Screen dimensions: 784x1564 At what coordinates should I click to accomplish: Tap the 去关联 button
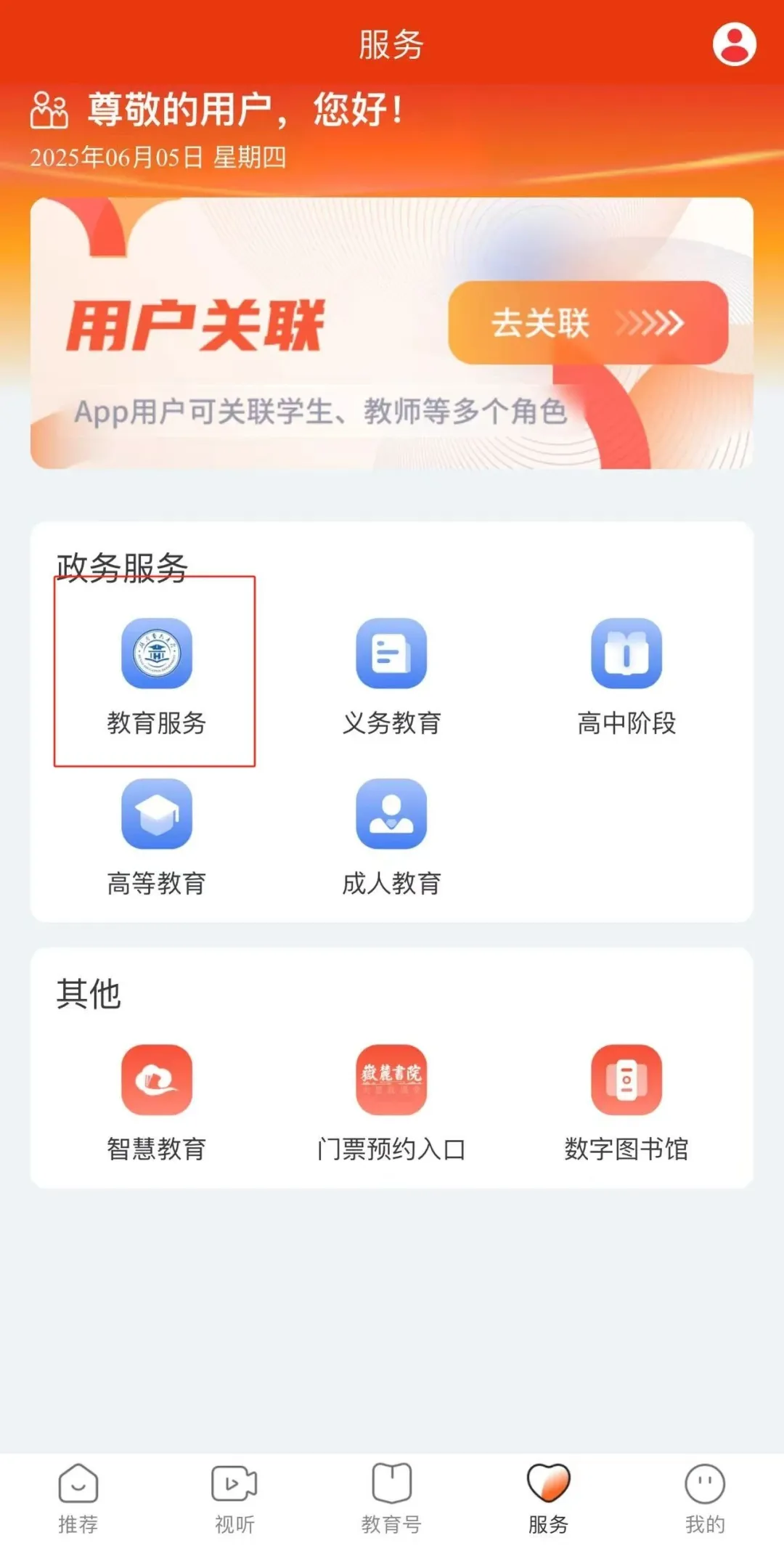(588, 323)
